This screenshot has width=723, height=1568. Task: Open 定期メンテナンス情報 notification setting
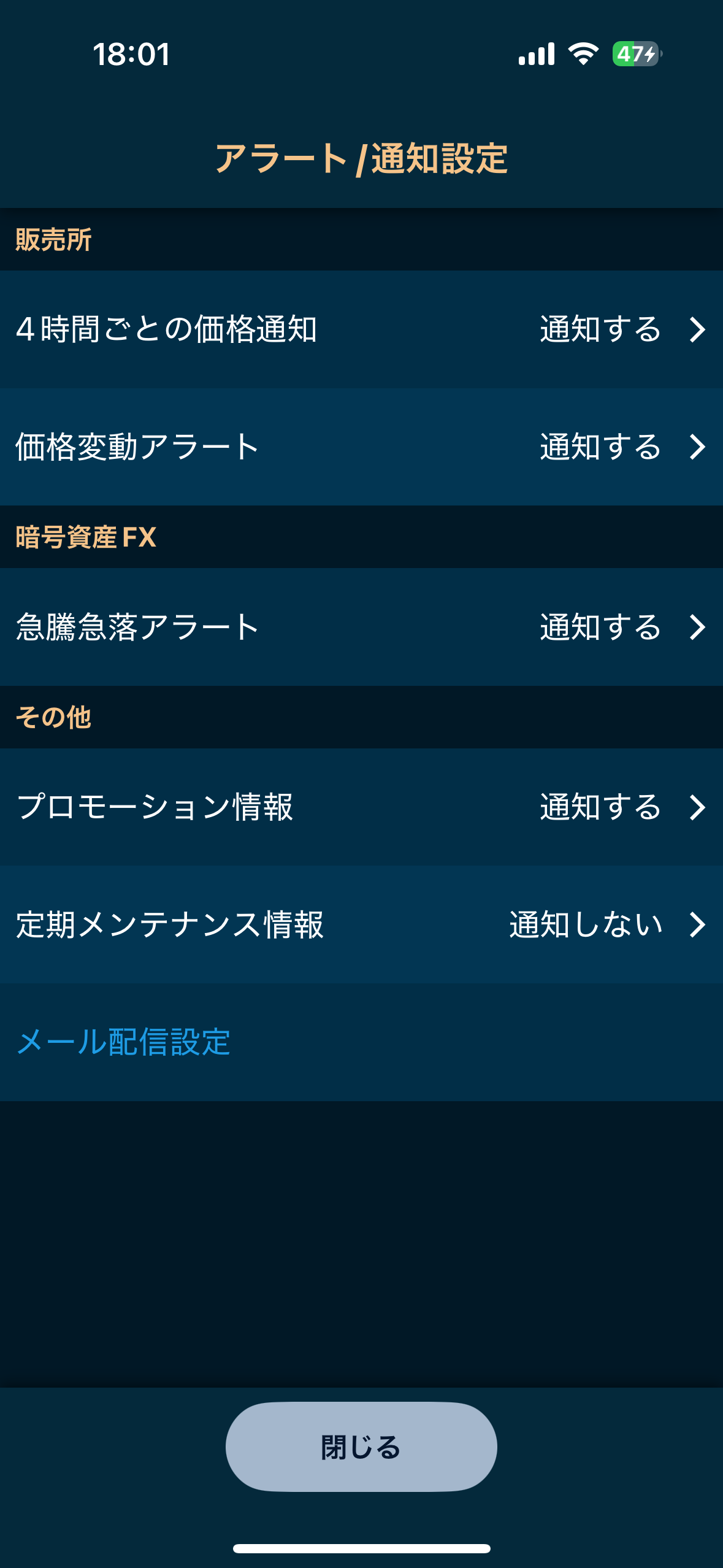361,924
